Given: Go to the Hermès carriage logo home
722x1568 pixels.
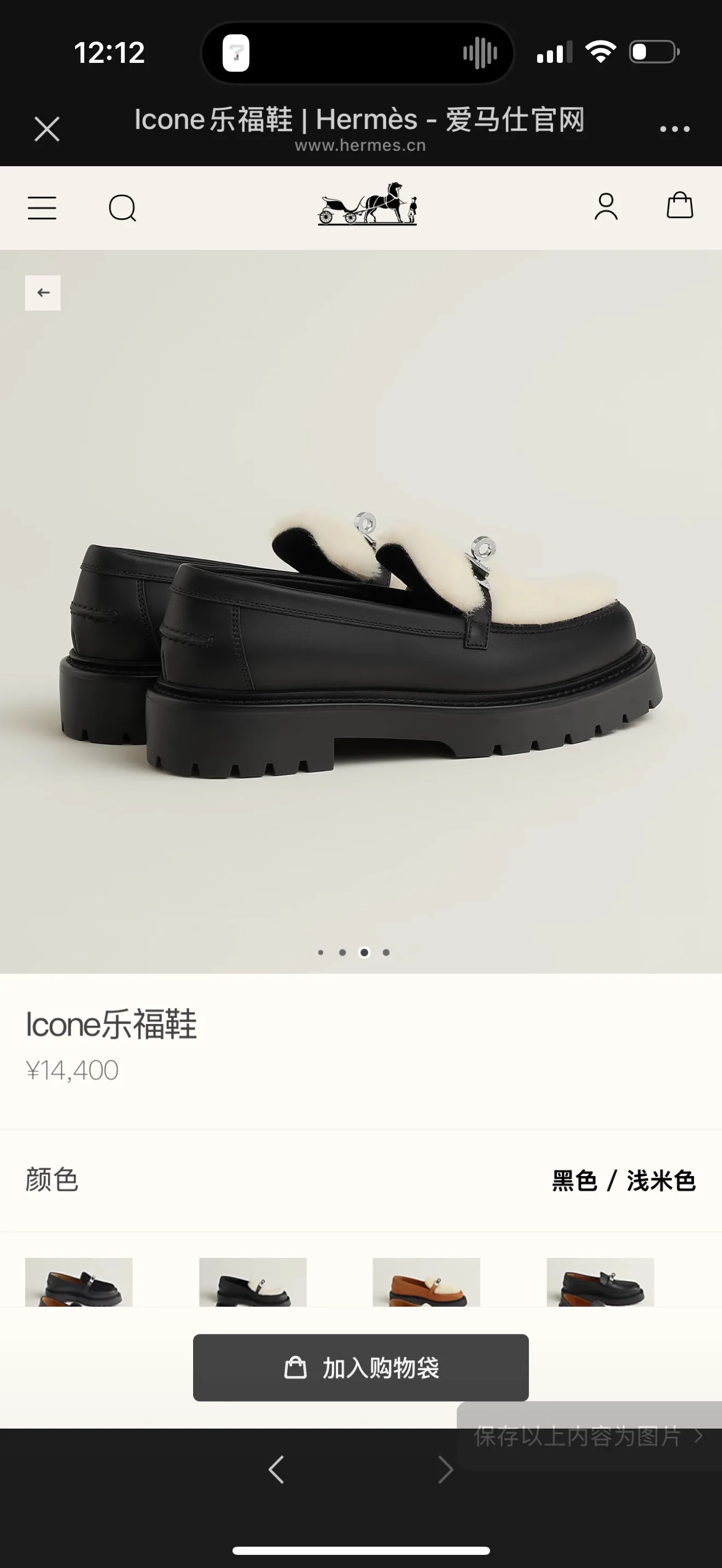Looking at the screenshot, I should [x=367, y=204].
